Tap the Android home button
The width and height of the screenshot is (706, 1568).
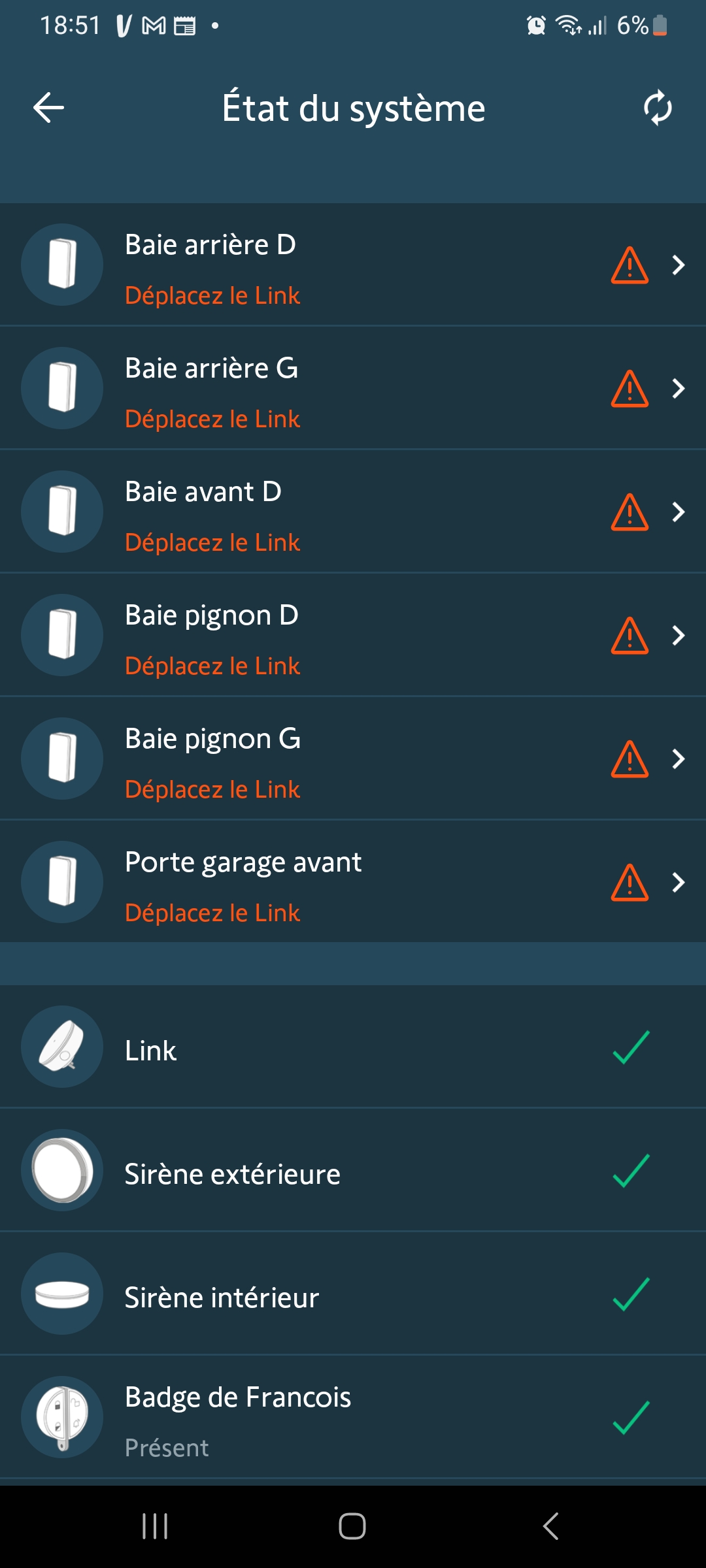coord(352,1526)
